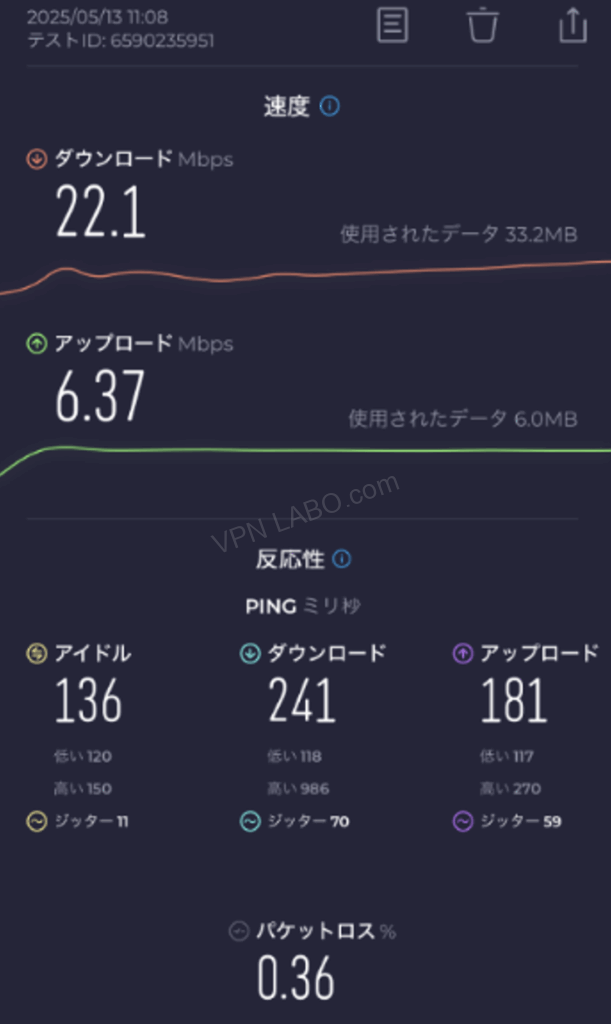Screen dimensions: 611x1024
Task: Open the notes icon for this result
Action: pyautogui.click(x=392, y=24)
